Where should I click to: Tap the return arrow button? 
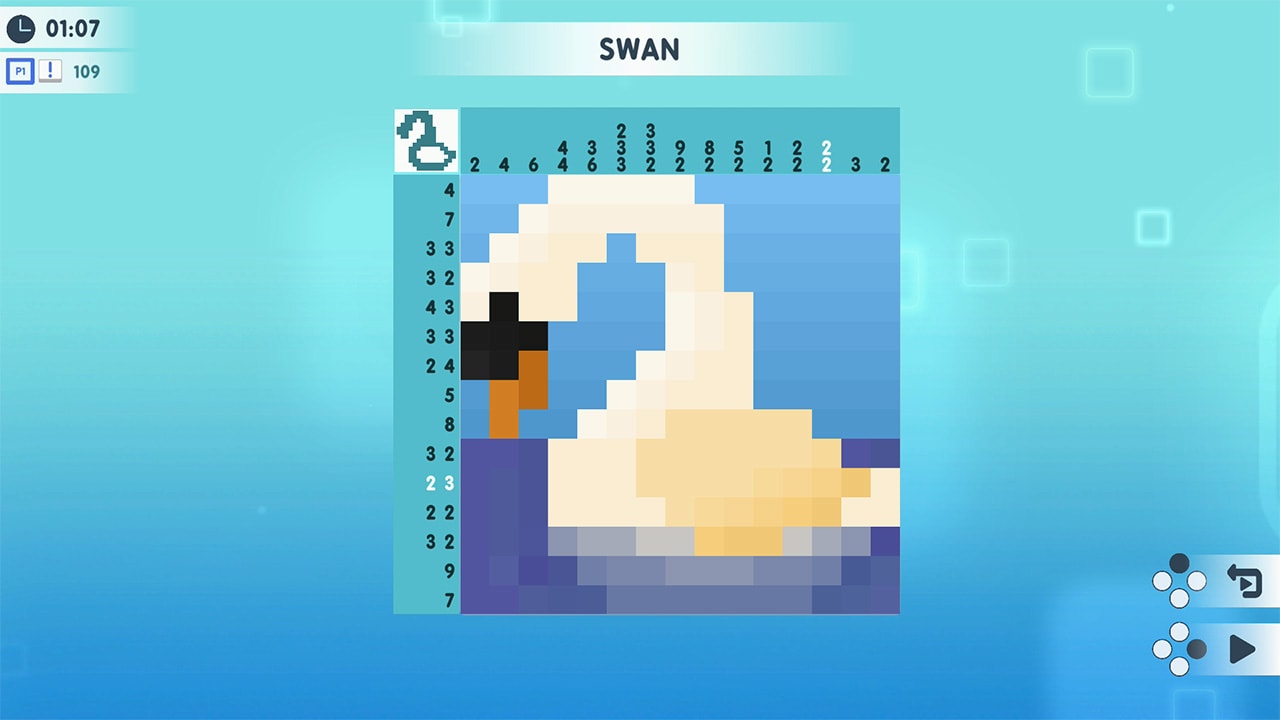tap(1244, 581)
